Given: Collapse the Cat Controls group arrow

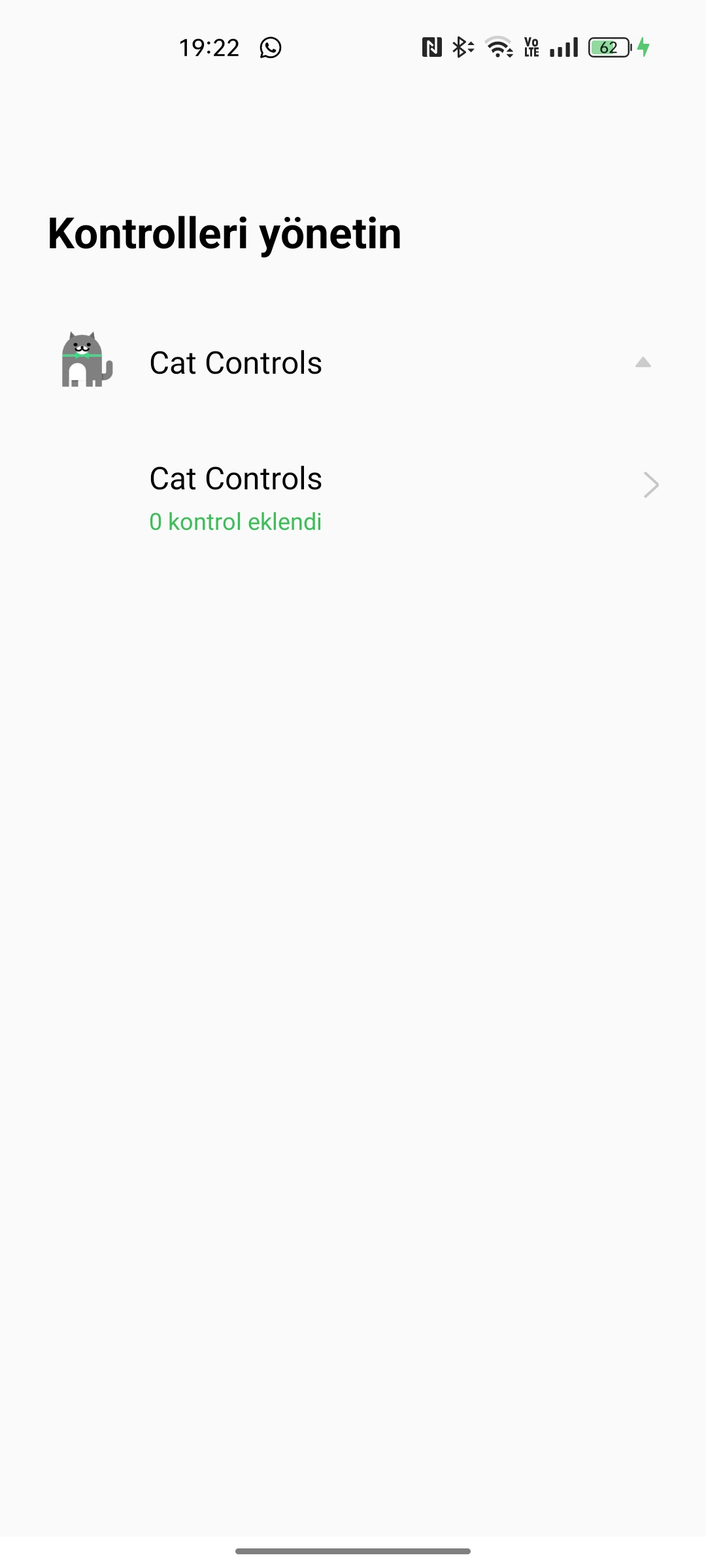Looking at the screenshot, I should coord(643,363).
